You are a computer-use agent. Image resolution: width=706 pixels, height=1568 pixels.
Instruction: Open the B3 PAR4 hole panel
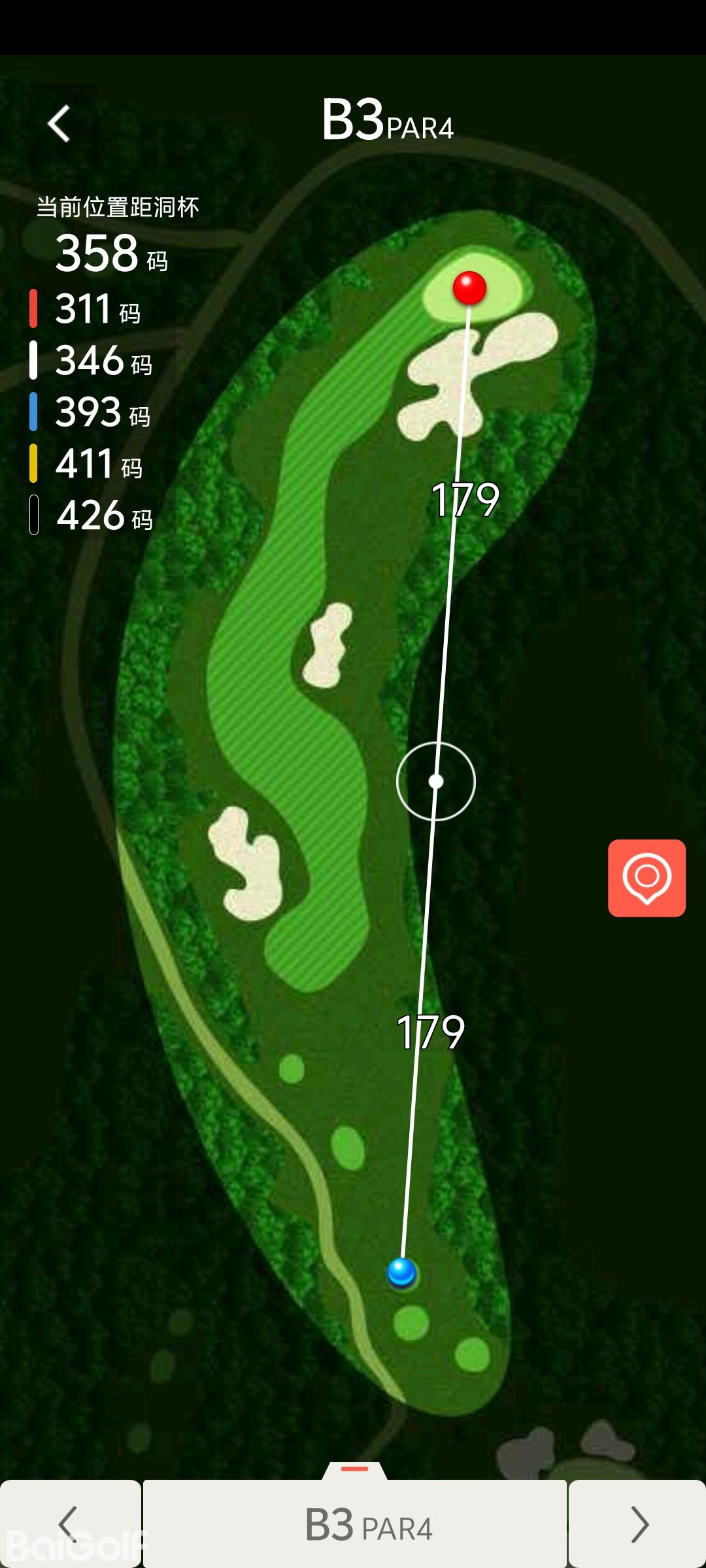click(x=355, y=1522)
